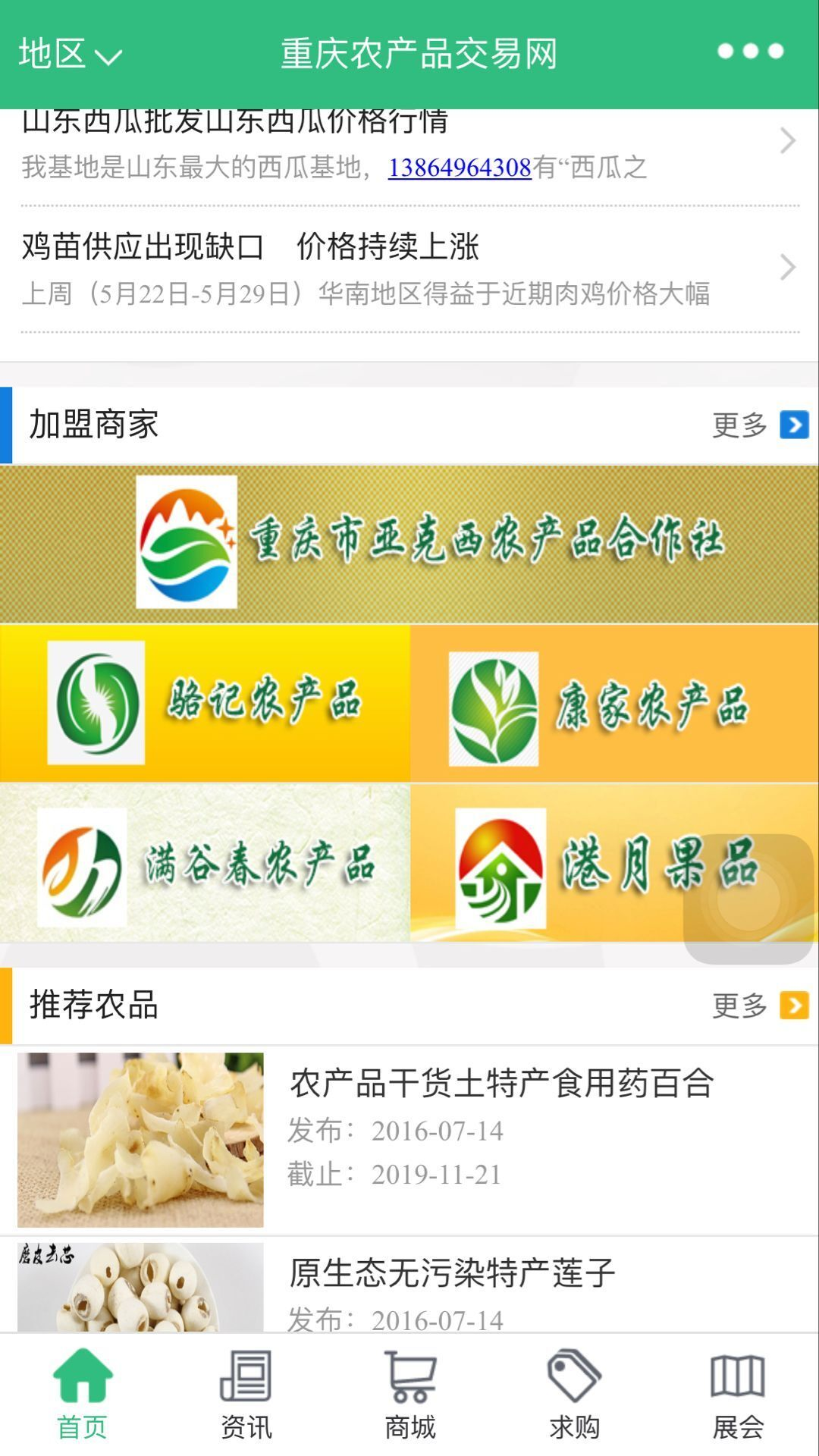
Task: View more 推荐农品 products
Action: 760,1006
